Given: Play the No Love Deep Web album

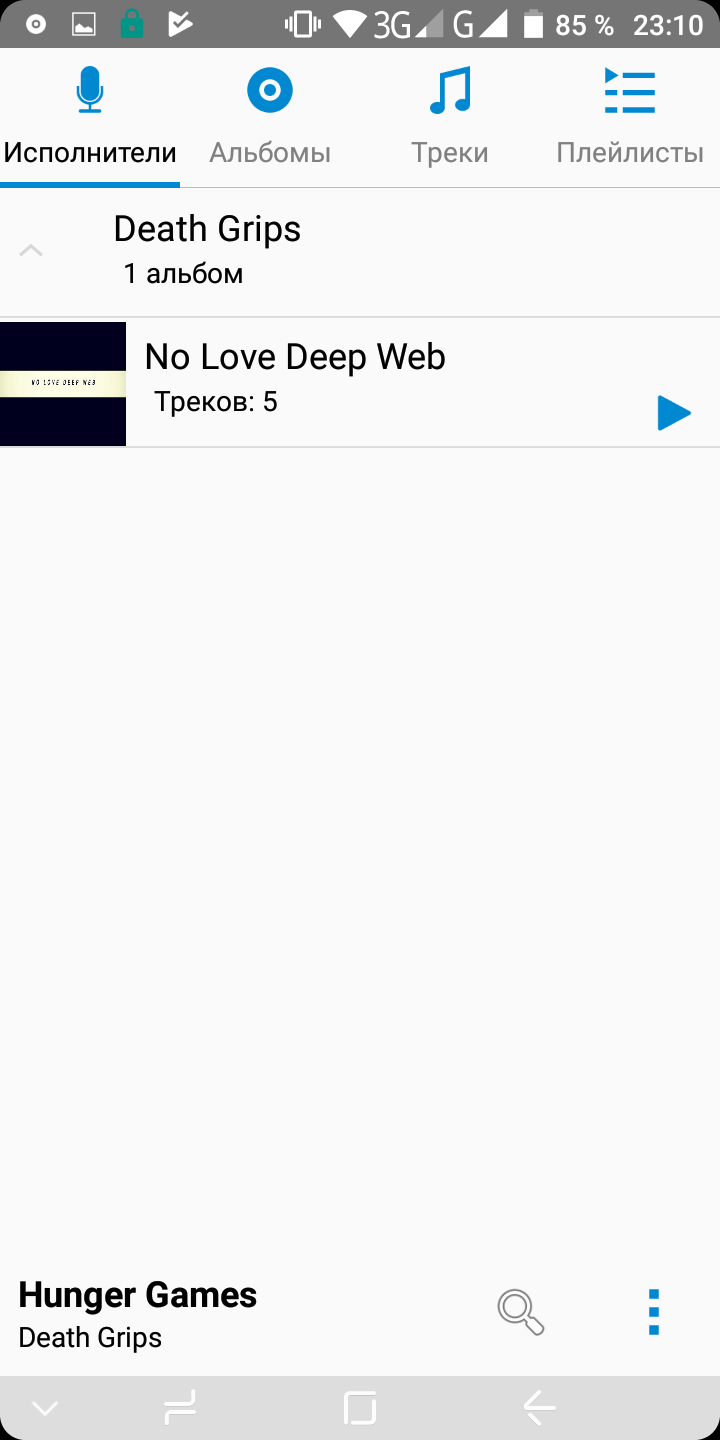Looking at the screenshot, I should (x=674, y=412).
